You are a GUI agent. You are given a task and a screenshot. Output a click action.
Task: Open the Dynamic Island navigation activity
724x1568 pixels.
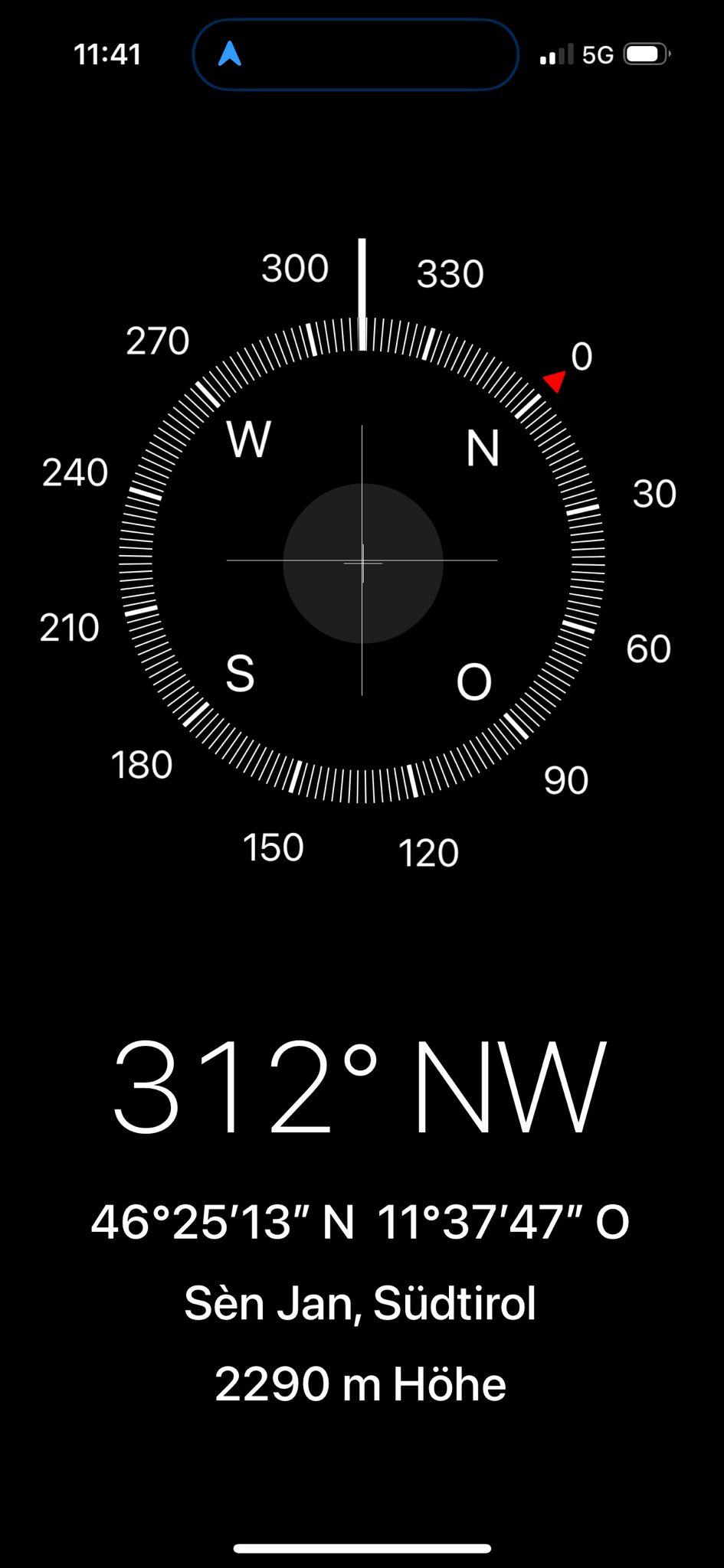[x=355, y=54]
